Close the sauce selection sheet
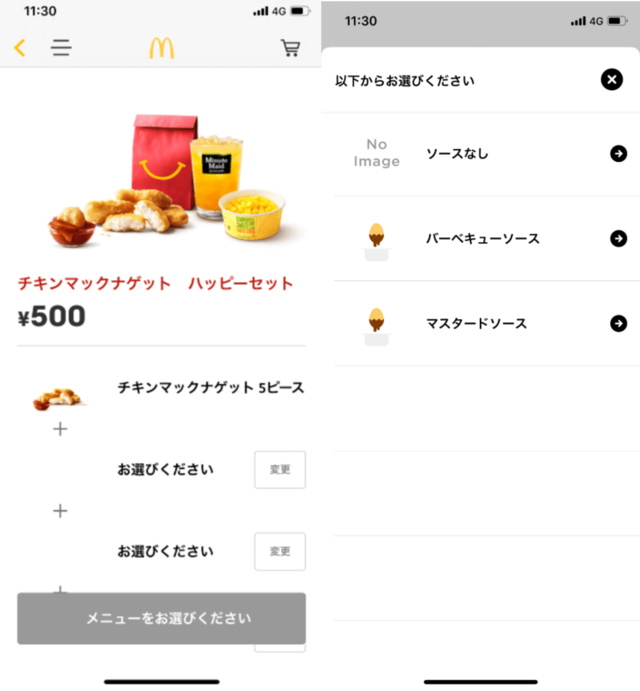The width and height of the screenshot is (640, 691). (x=612, y=80)
